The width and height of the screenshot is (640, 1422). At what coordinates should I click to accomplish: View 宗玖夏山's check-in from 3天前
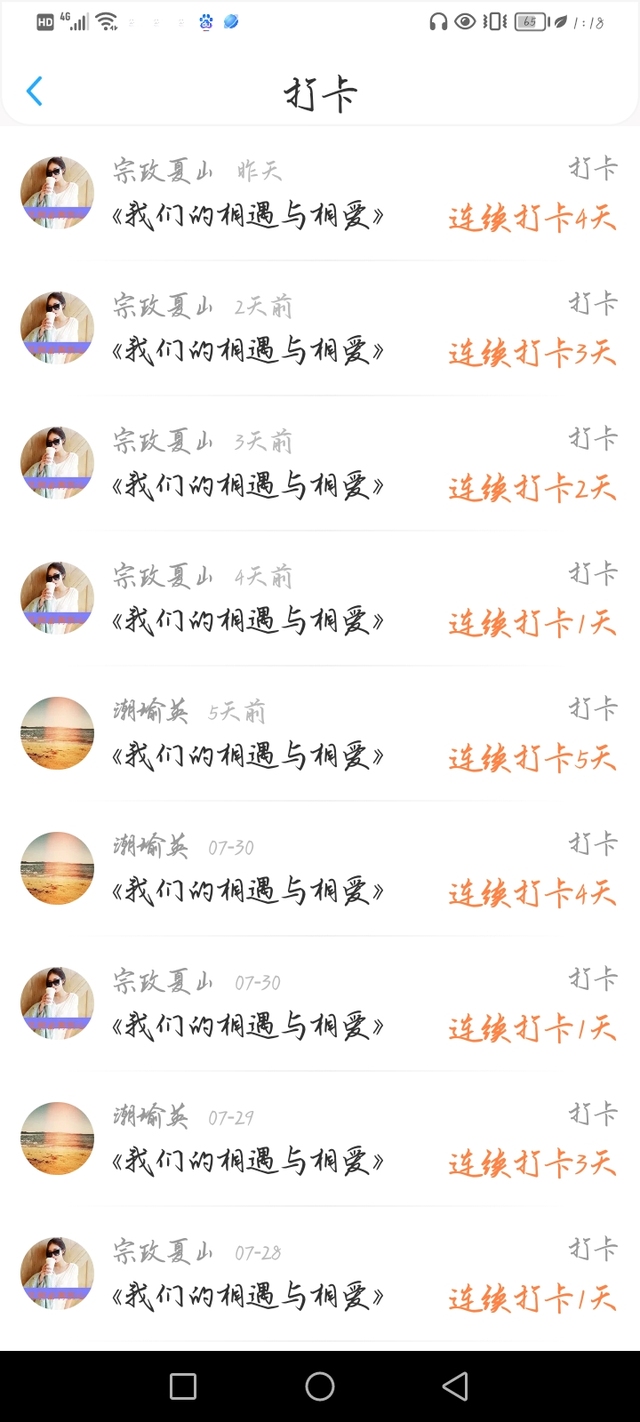coord(320,464)
